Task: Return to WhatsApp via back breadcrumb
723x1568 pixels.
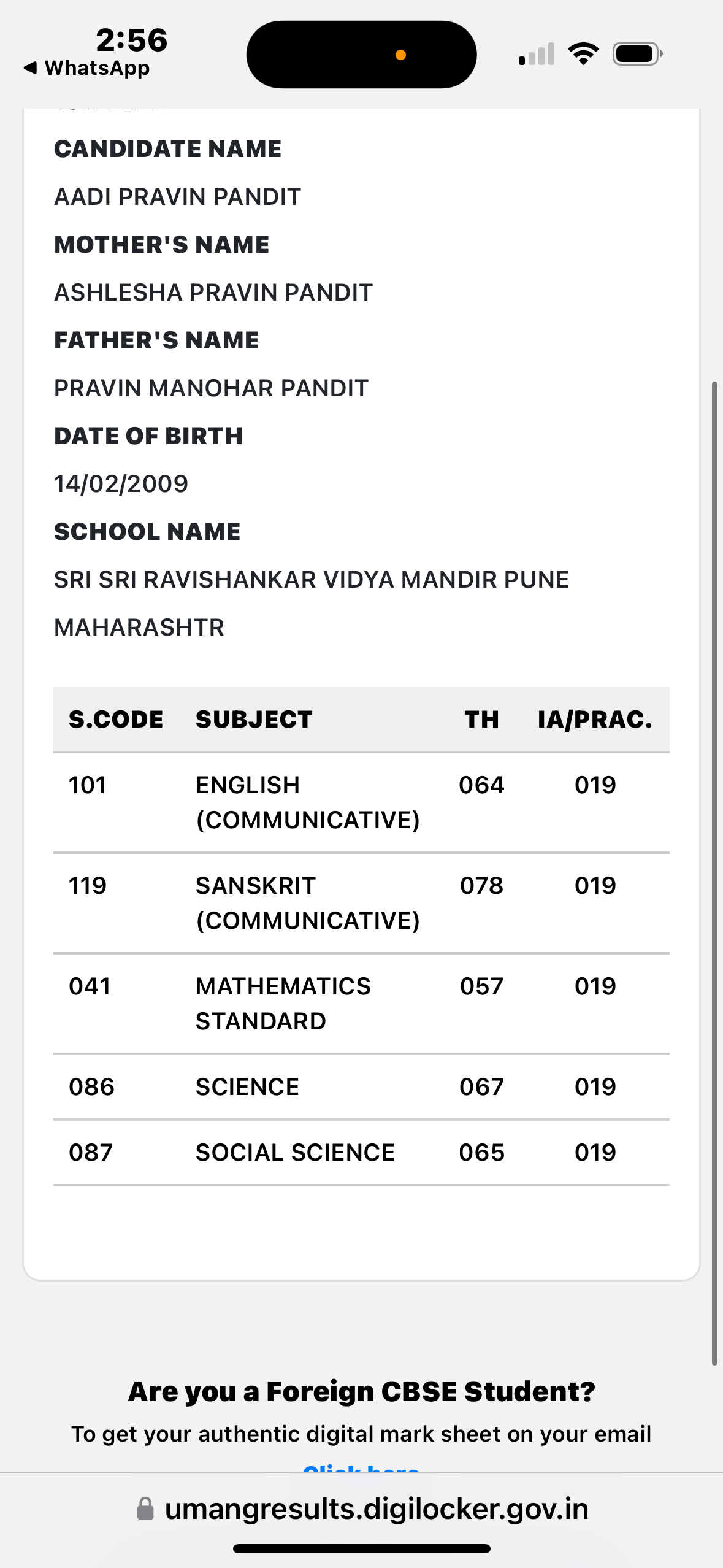Action: tap(86, 68)
